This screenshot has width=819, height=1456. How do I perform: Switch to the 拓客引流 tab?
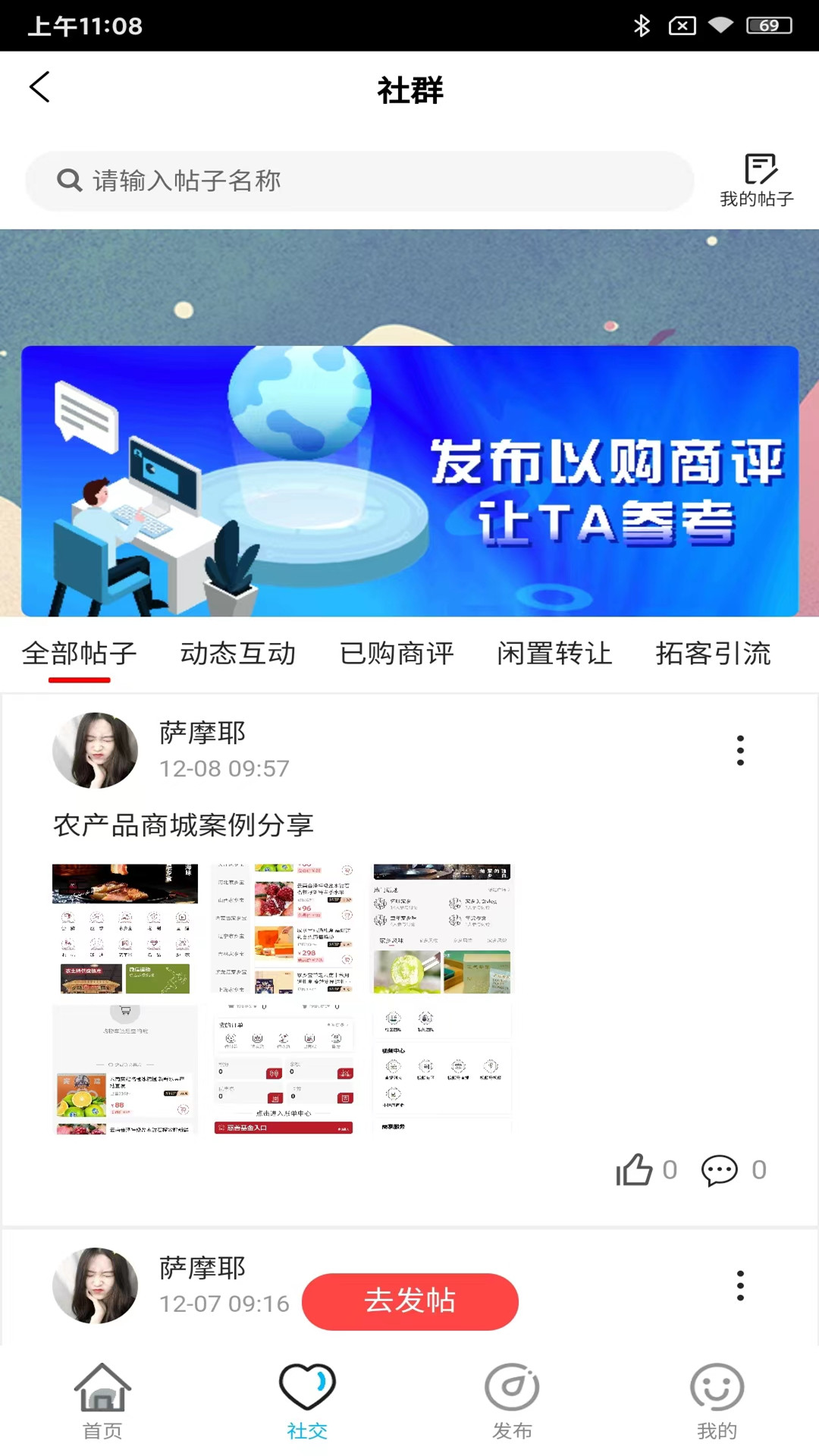(713, 654)
